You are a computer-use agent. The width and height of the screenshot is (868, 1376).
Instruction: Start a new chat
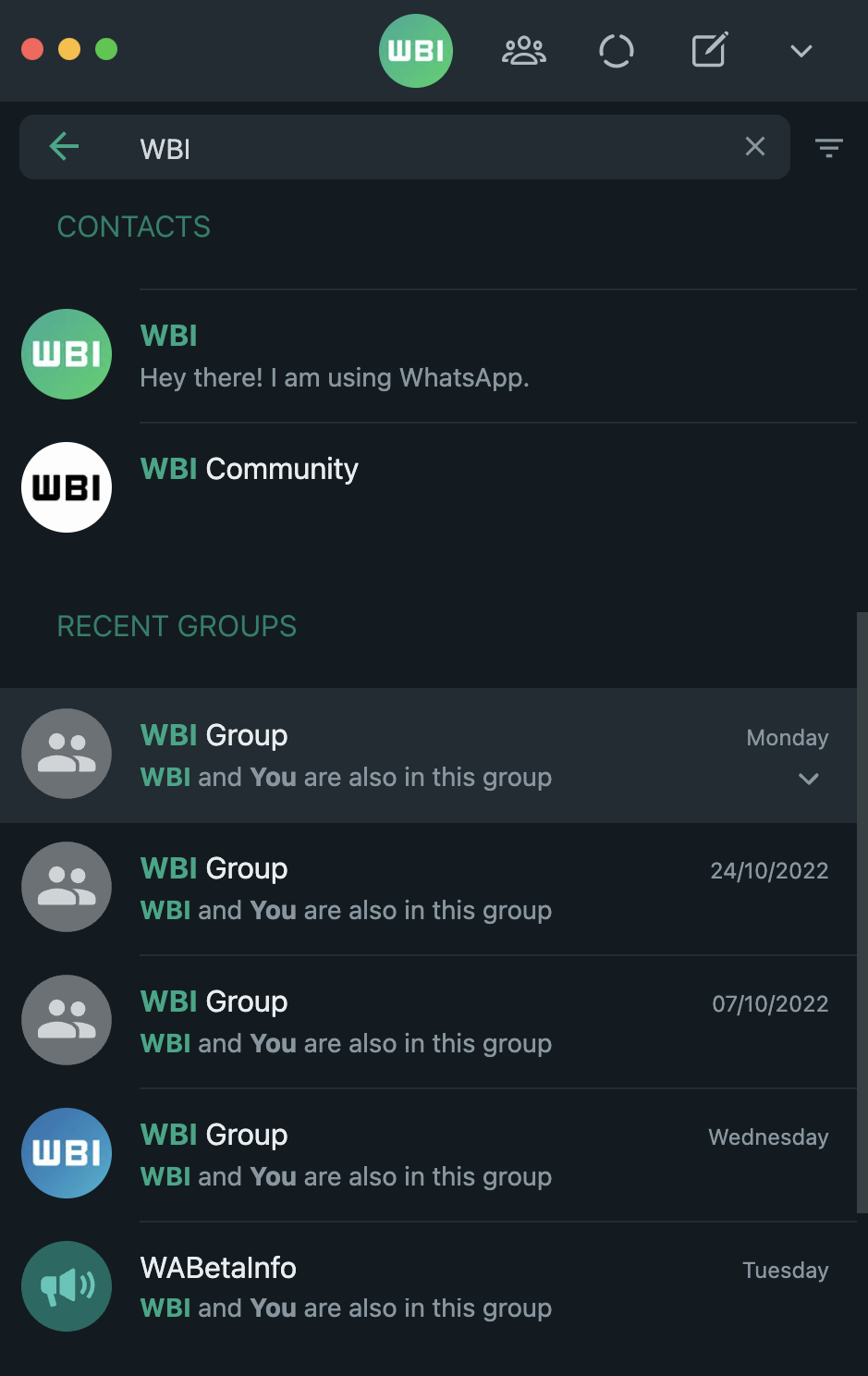[x=709, y=51]
